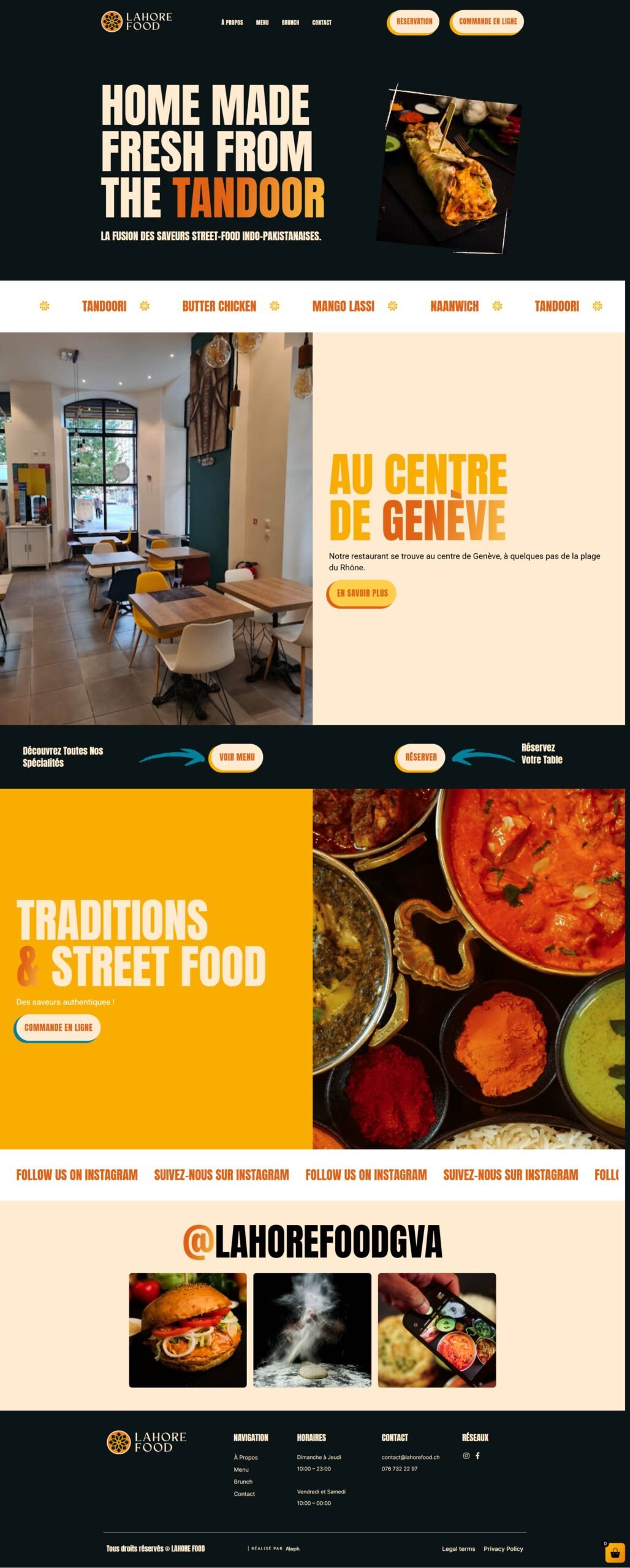Viewport: 630px width, 1568px height.
Task: Open the Brunch link in footer navigation
Action: coord(243,1482)
